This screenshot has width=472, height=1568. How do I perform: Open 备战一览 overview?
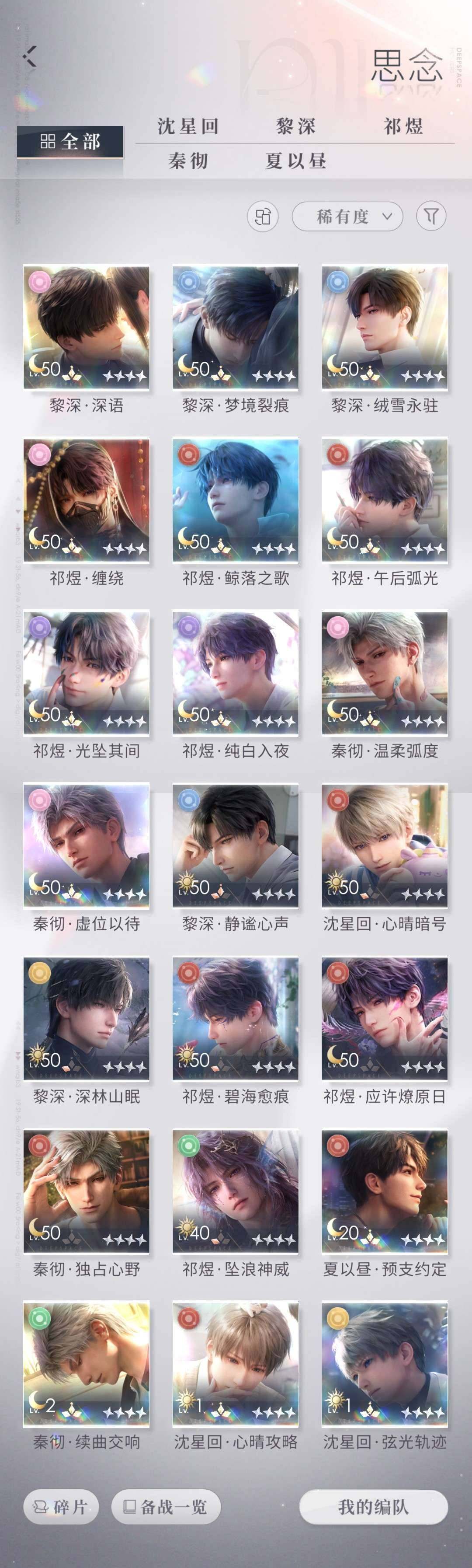click(x=166, y=1506)
